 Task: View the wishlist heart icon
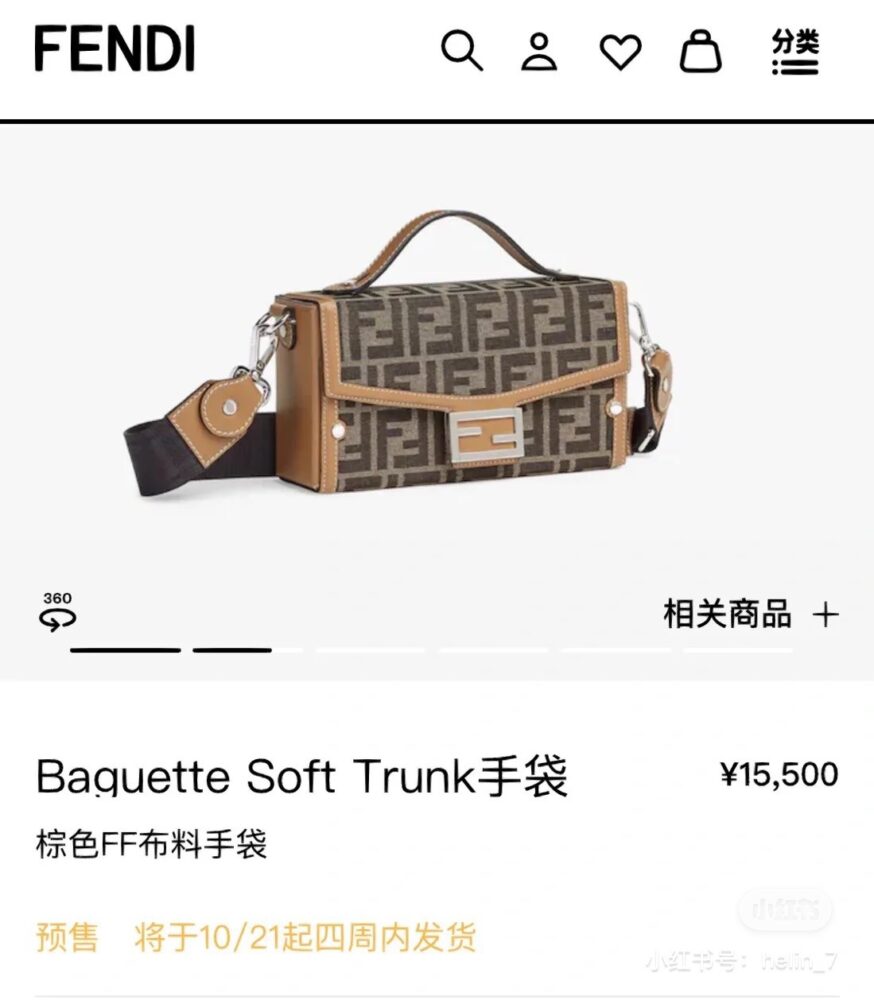coord(620,52)
